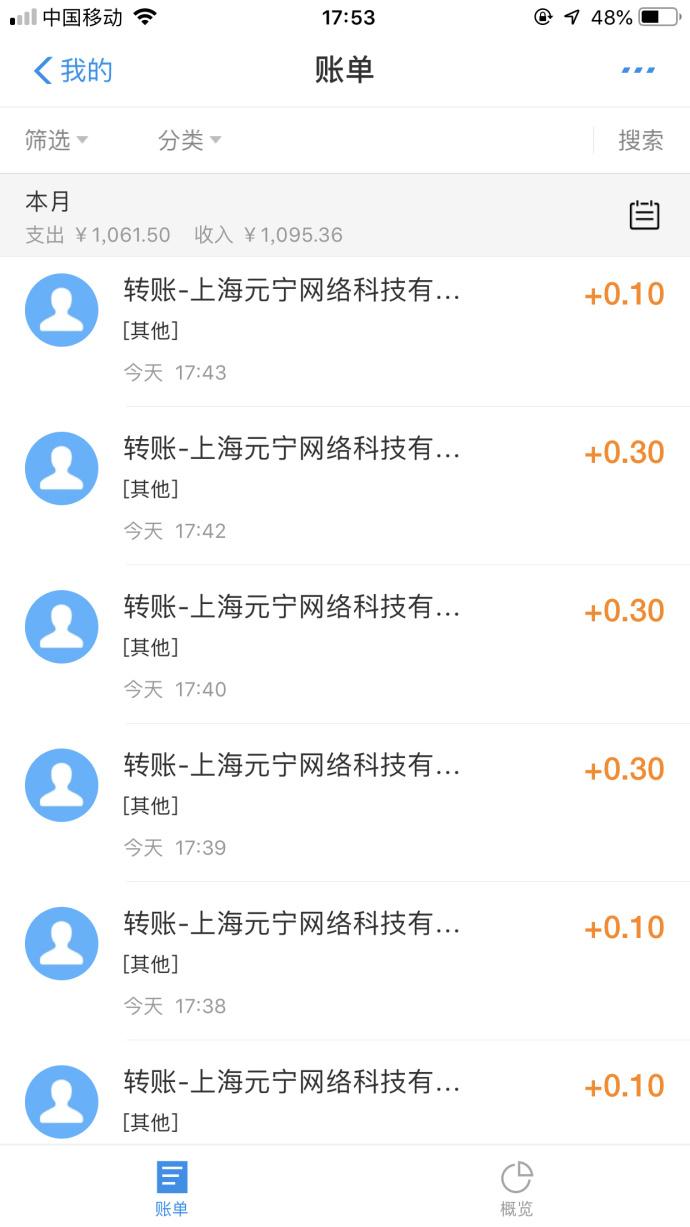Select the transfer record at 17:38
Image resolution: width=690 pixels, height=1227 pixels.
(x=345, y=961)
